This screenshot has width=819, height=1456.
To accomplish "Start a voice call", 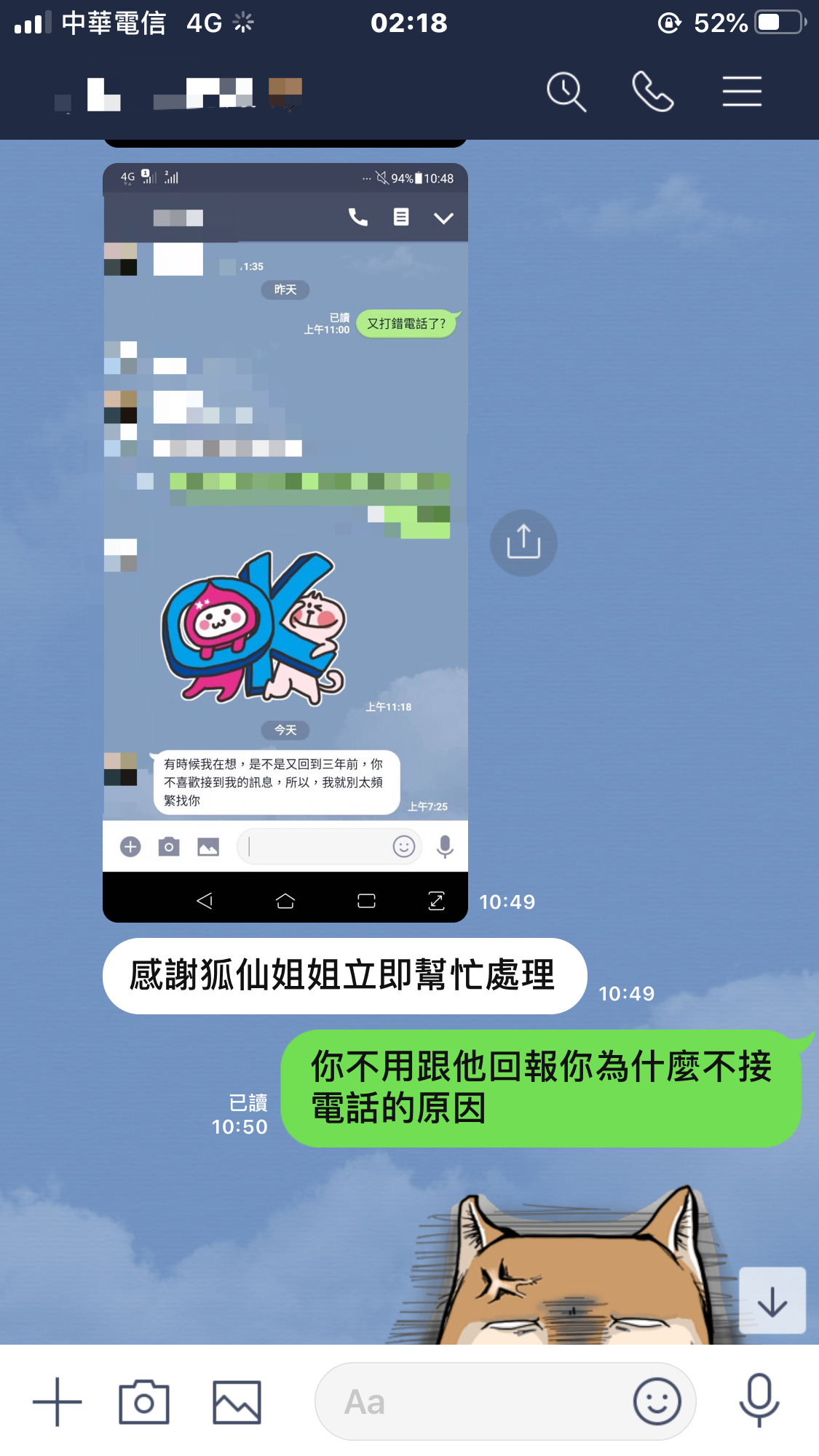I will pyautogui.click(x=652, y=92).
